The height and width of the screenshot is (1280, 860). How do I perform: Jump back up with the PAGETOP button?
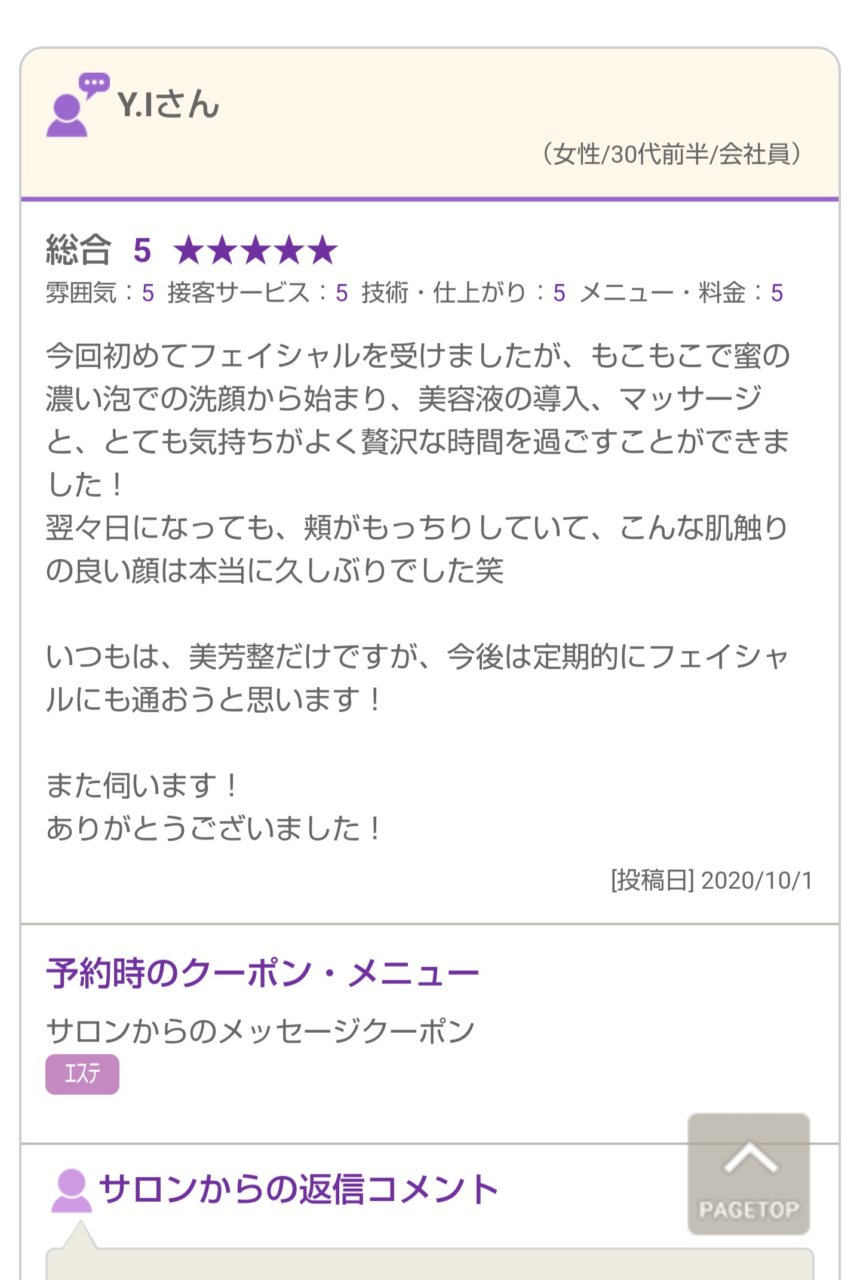click(x=748, y=1174)
